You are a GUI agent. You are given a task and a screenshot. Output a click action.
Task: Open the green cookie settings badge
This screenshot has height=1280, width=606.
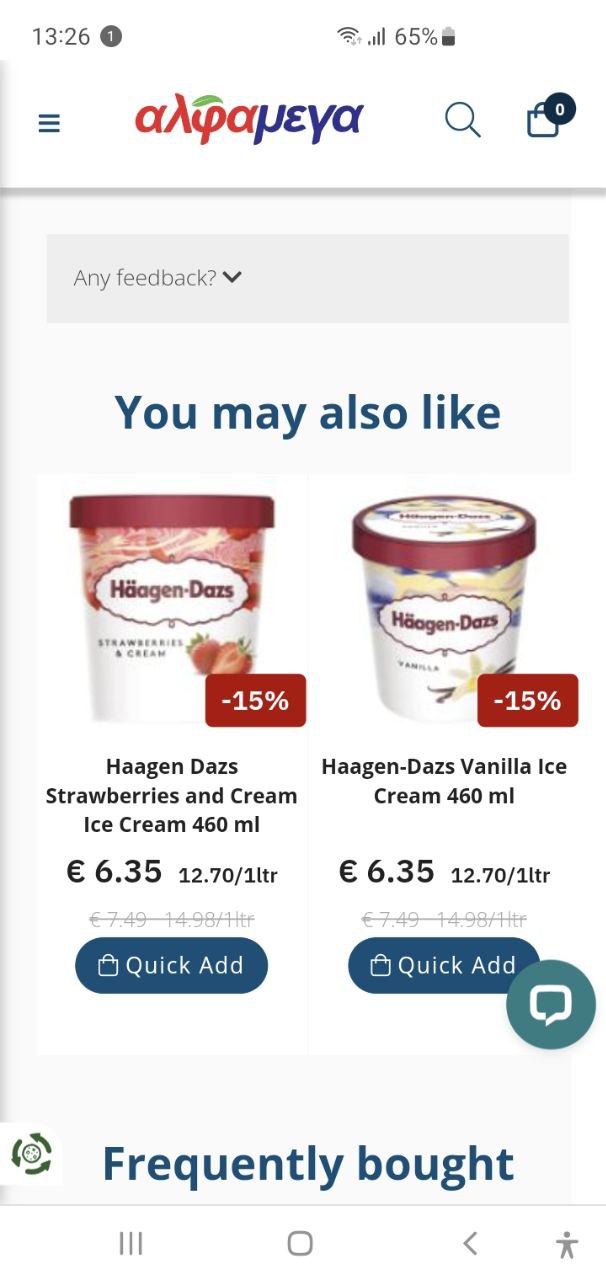point(31,1154)
